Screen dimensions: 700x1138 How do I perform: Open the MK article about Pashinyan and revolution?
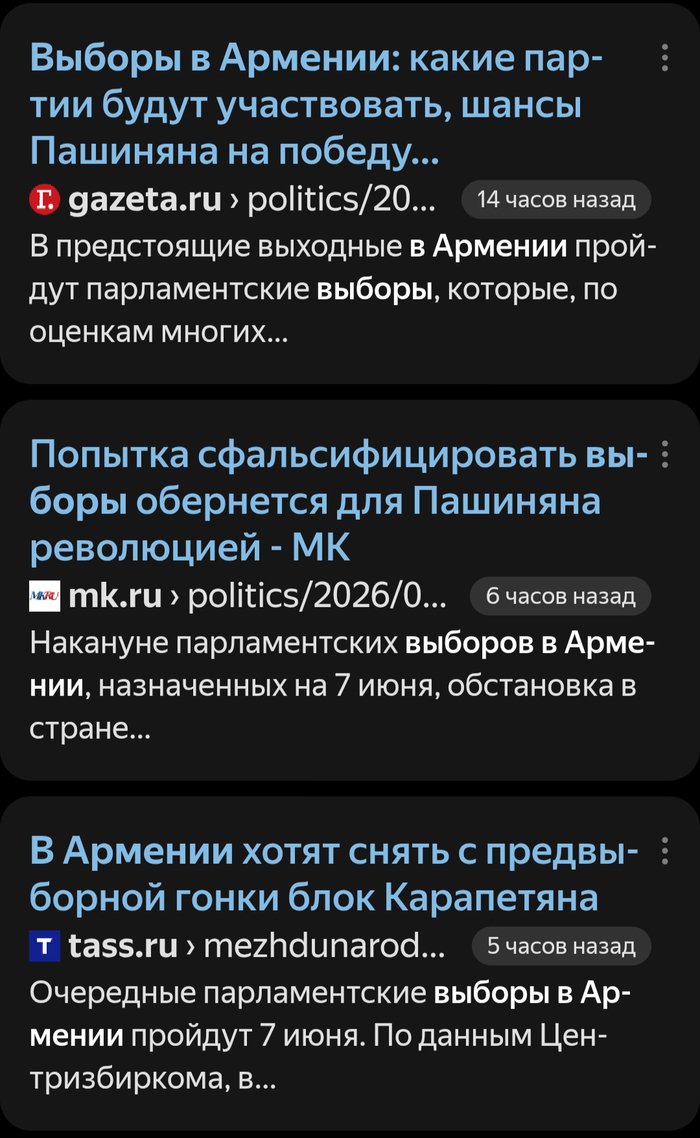coord(338,502)
